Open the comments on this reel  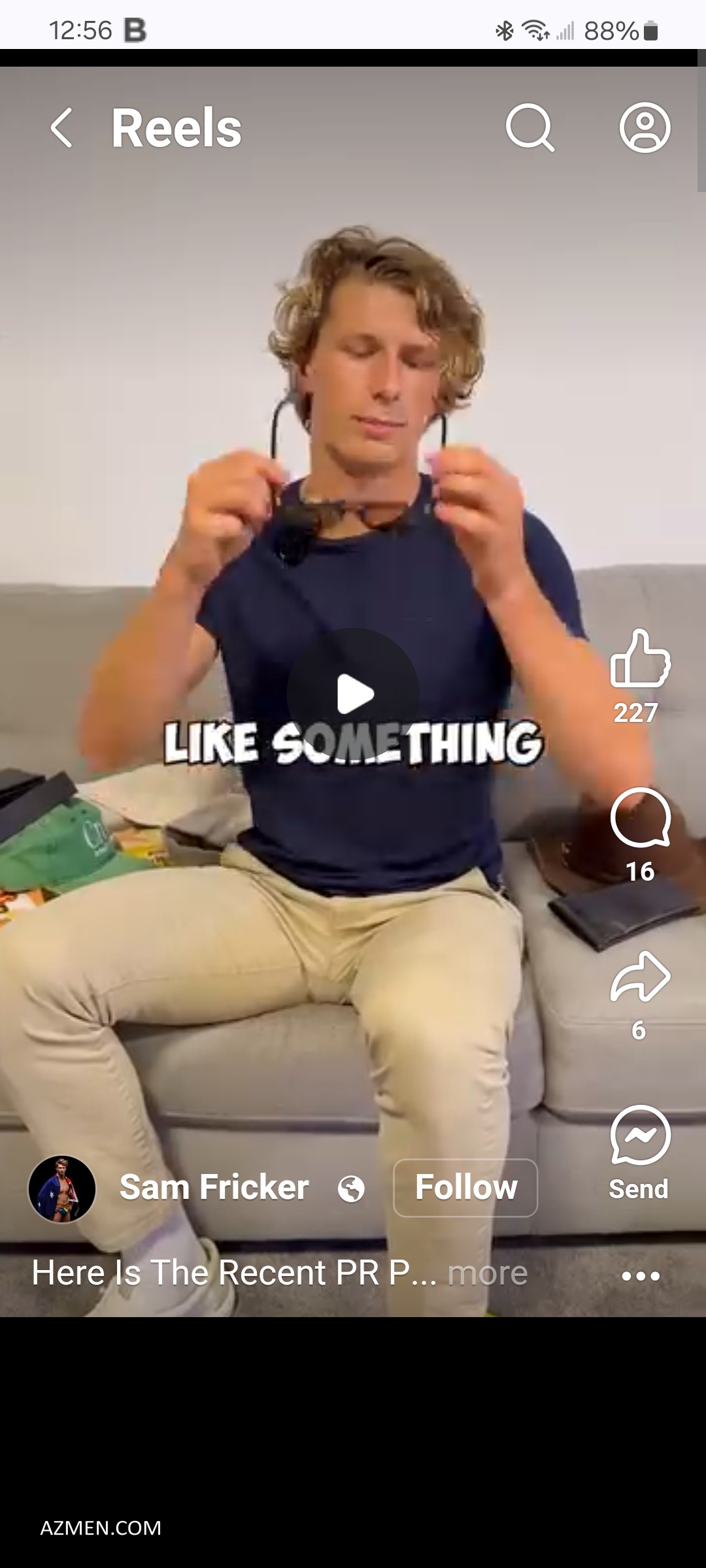640,818
